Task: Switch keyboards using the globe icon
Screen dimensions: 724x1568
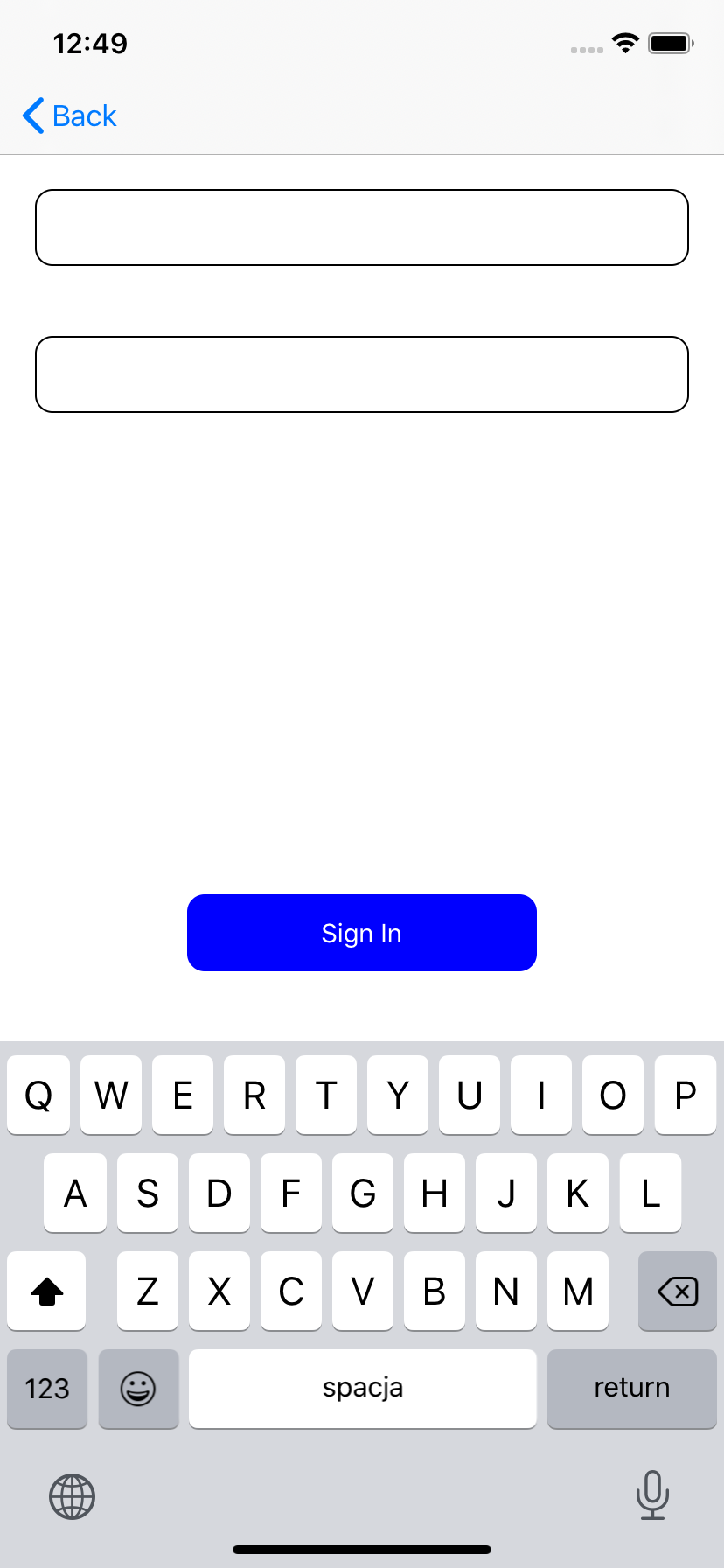Action: [72, 1495]
